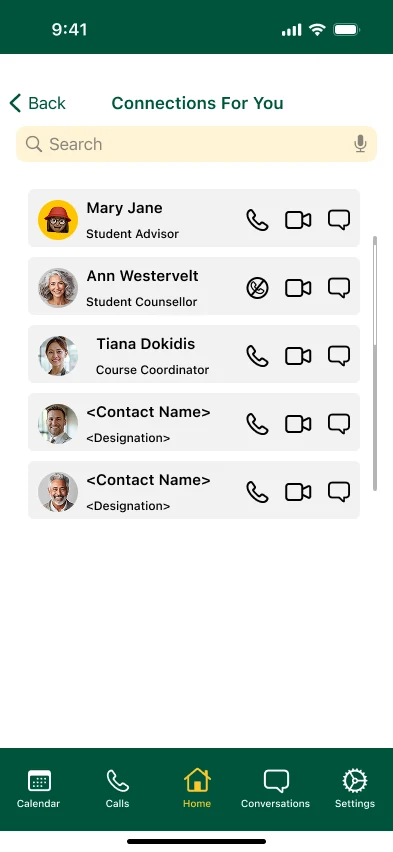The height and width of the screenshot is (852, 393).
Task: Tap Ann Westervelt's disabled phone icon
Action: [257, 288]
